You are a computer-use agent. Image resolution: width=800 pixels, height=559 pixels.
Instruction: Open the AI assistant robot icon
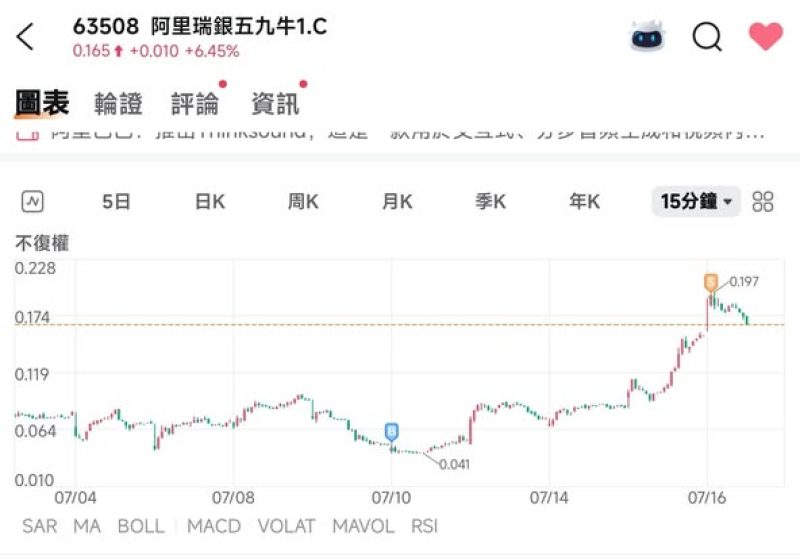coord(647,37)
